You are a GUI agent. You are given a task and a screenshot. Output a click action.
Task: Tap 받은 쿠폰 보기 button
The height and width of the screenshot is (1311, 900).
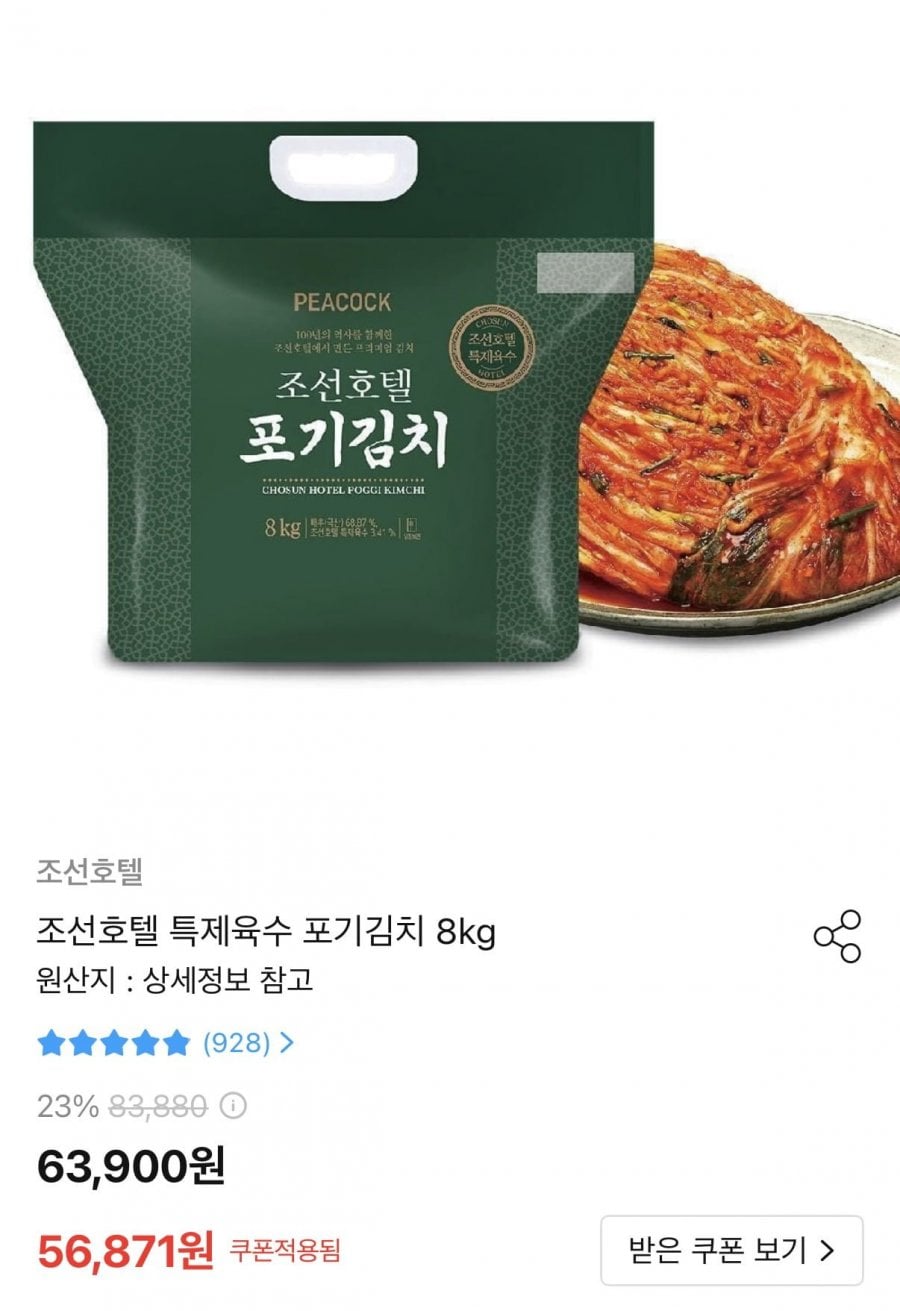731,1249
